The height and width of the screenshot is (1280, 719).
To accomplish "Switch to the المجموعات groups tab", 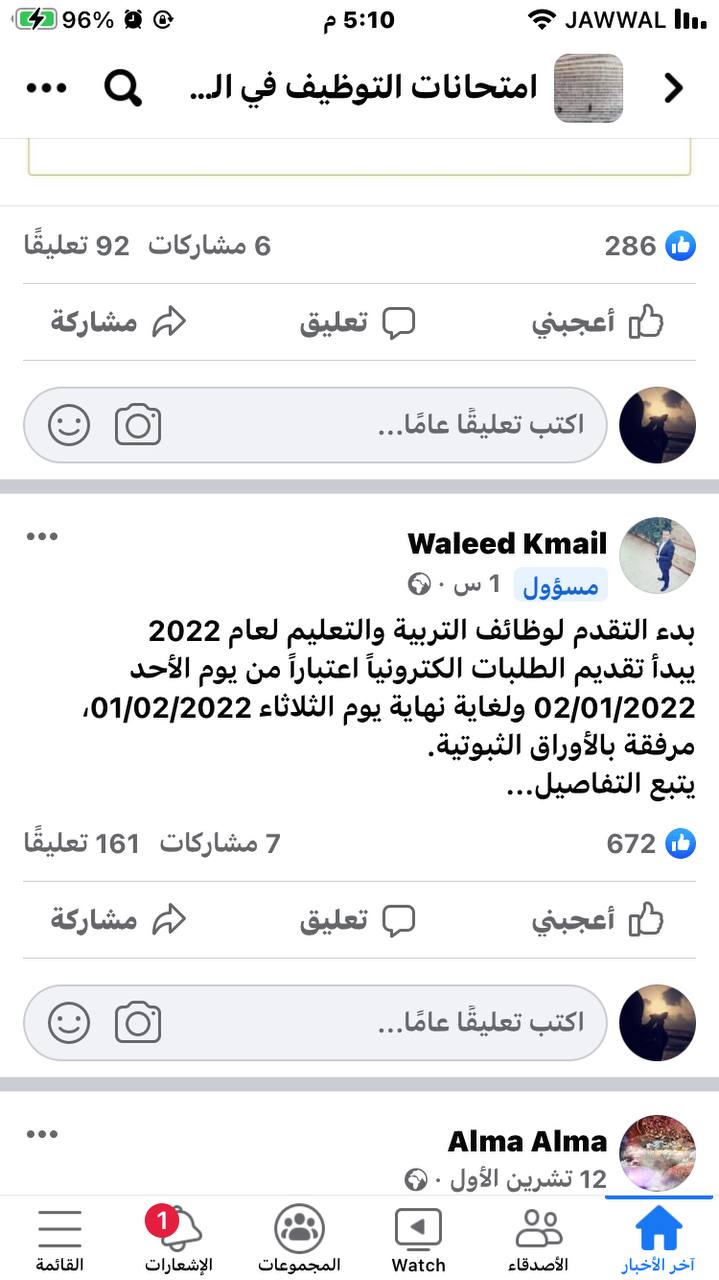I will click(299, 1240).
